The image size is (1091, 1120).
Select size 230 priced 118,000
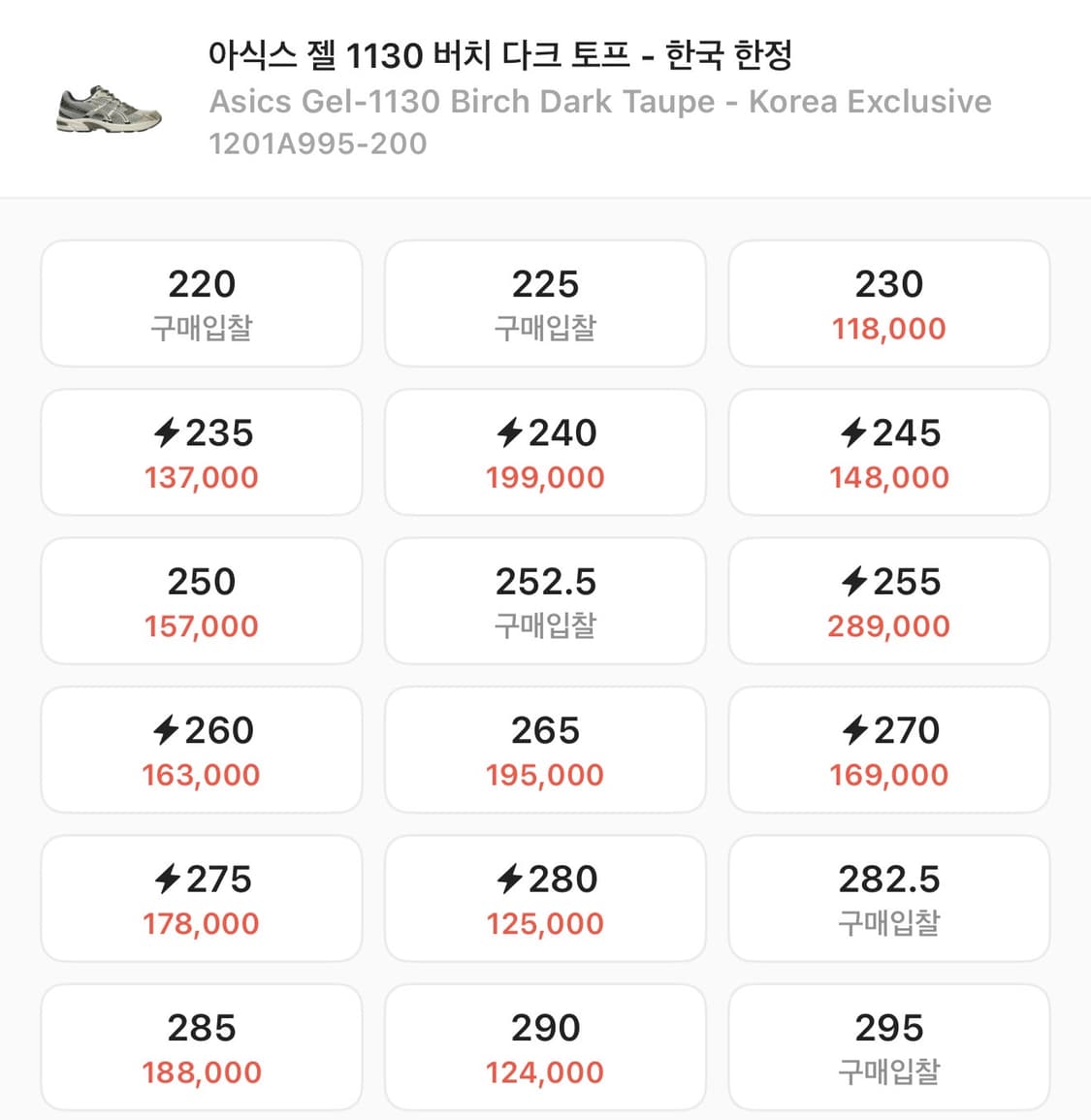pos(888,304)
